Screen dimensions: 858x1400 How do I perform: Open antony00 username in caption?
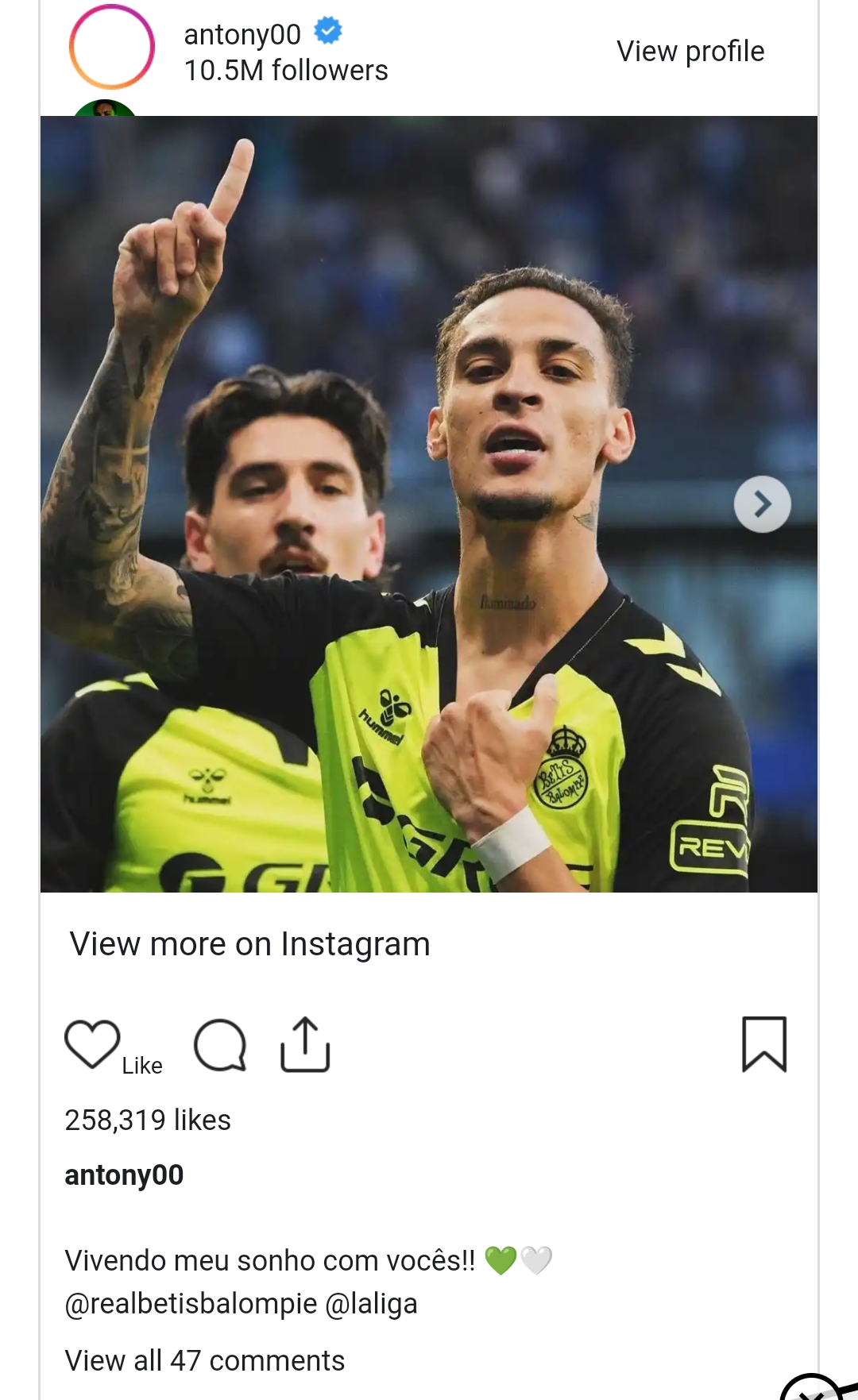[124, 1175]
